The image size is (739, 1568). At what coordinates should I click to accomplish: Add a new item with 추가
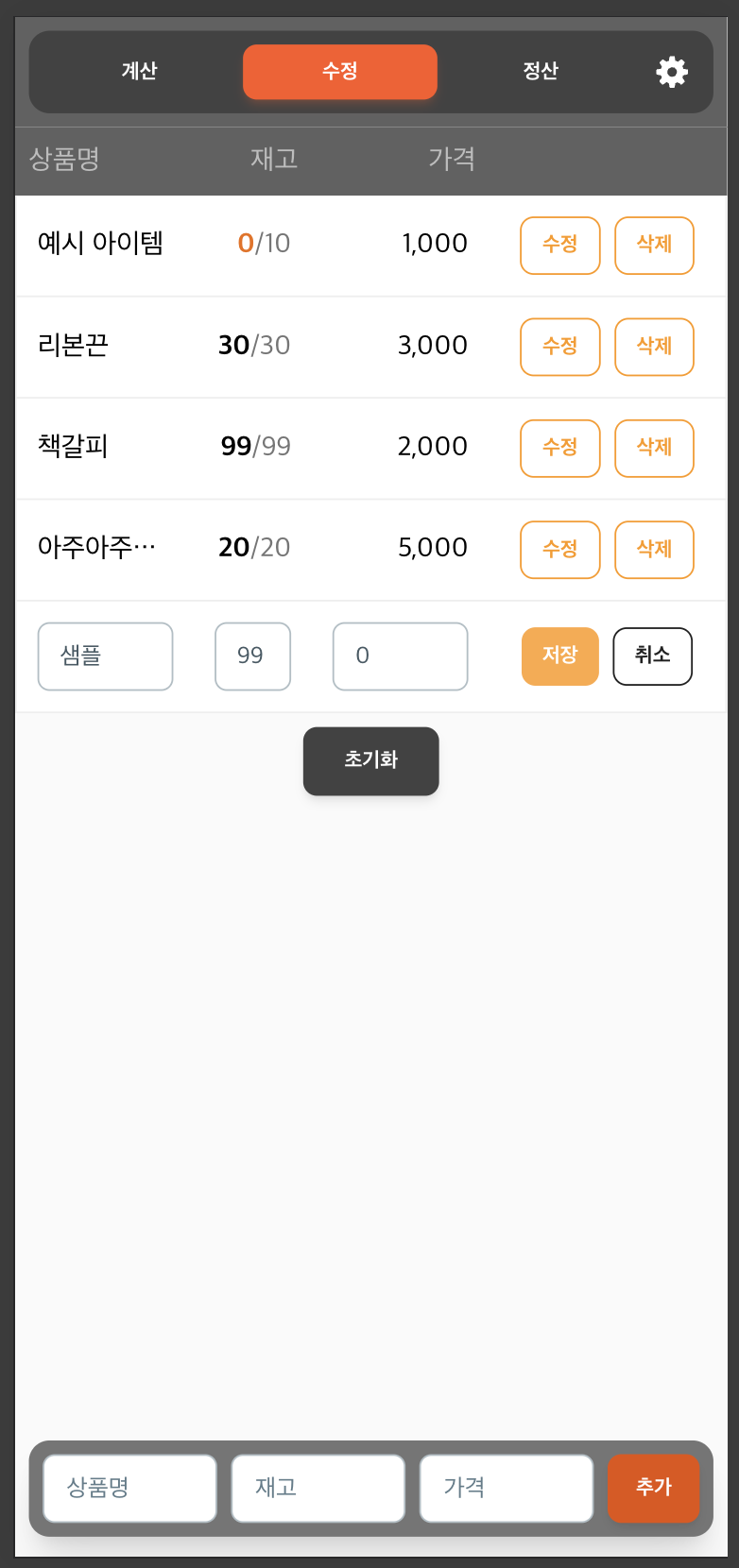tap(654, 1489)
